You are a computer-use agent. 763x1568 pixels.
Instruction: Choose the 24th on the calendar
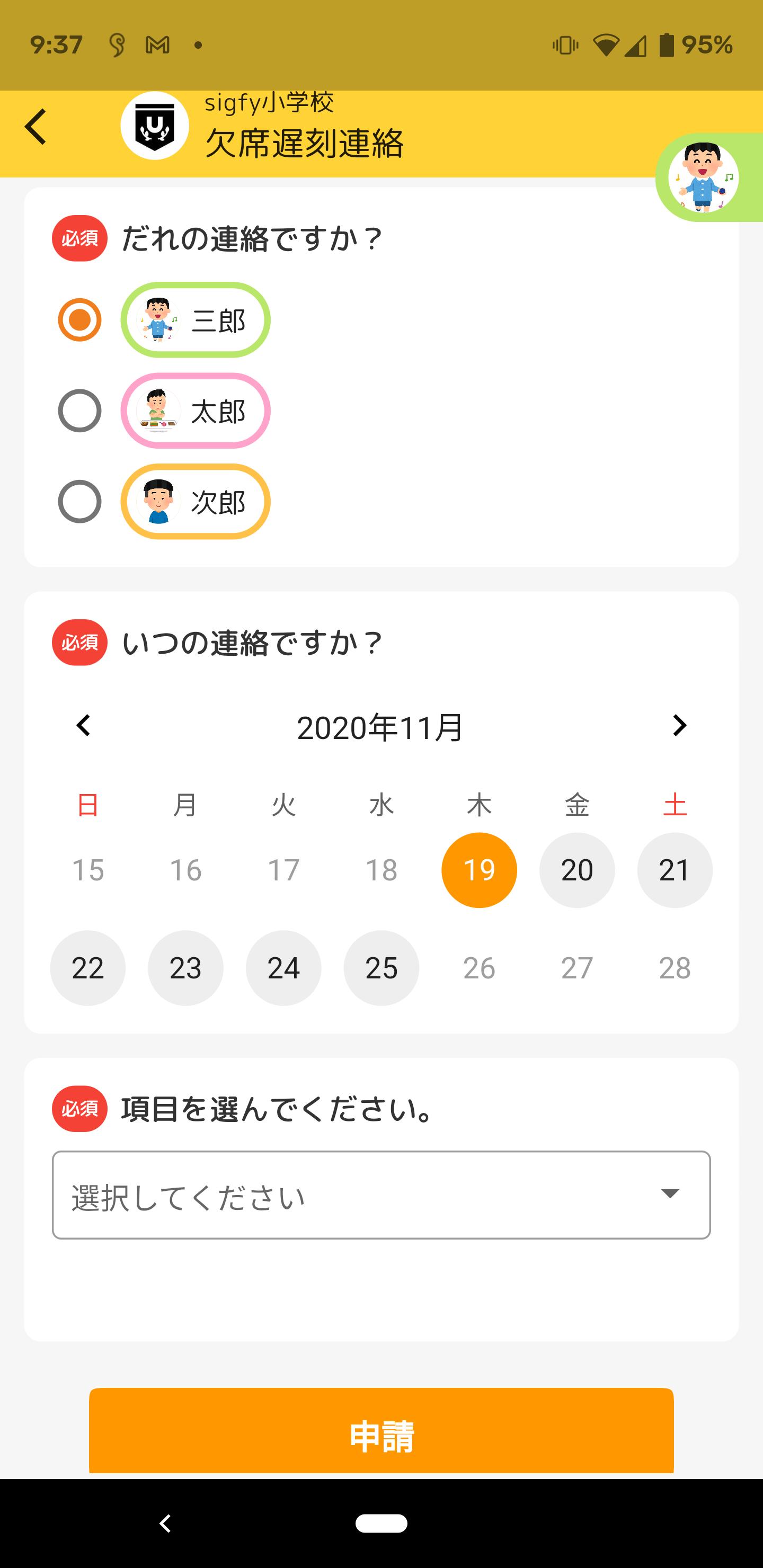pos(284,968)
